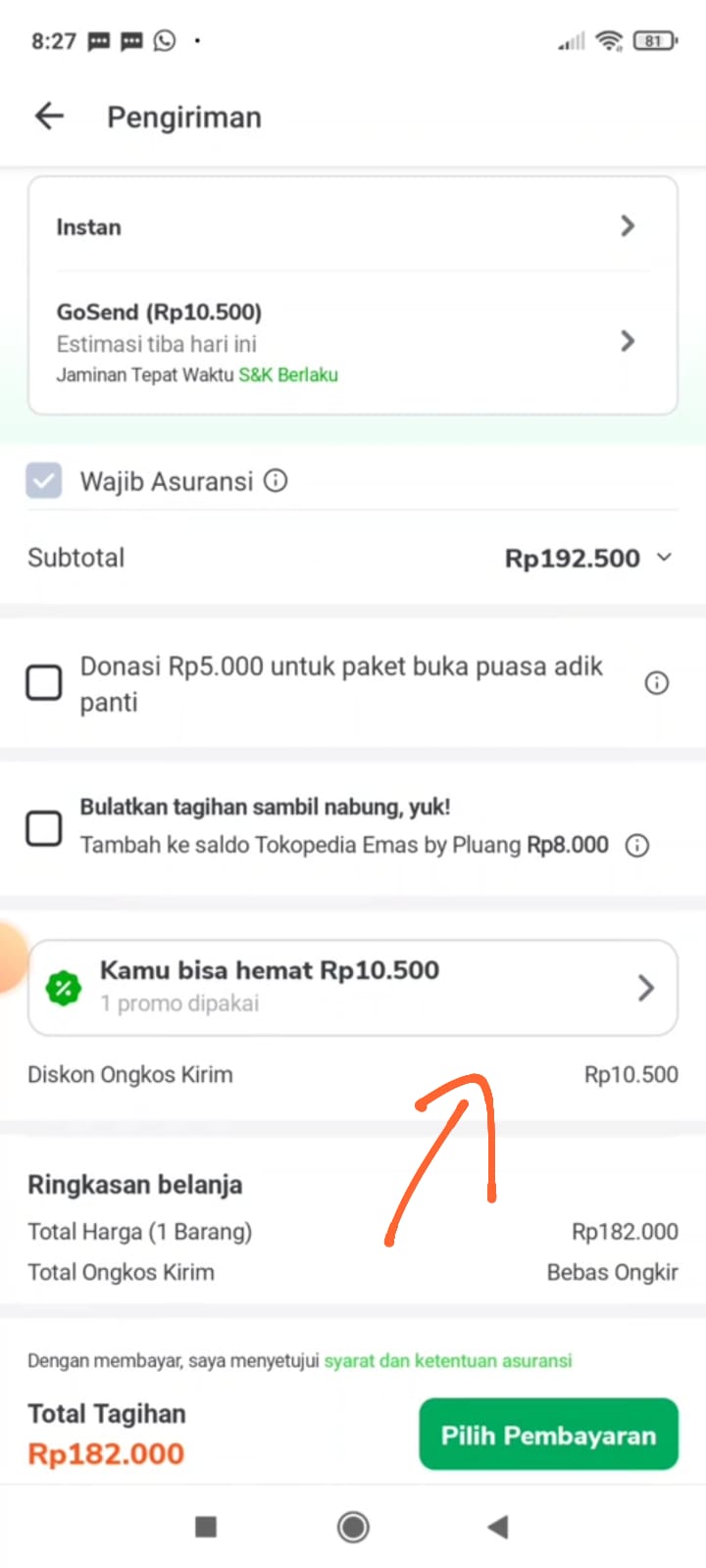The image size is (706, 1568).
Task: Tap the Pilih Pembayaran button
Action: pyautogui.click(x=548, y=1434)
